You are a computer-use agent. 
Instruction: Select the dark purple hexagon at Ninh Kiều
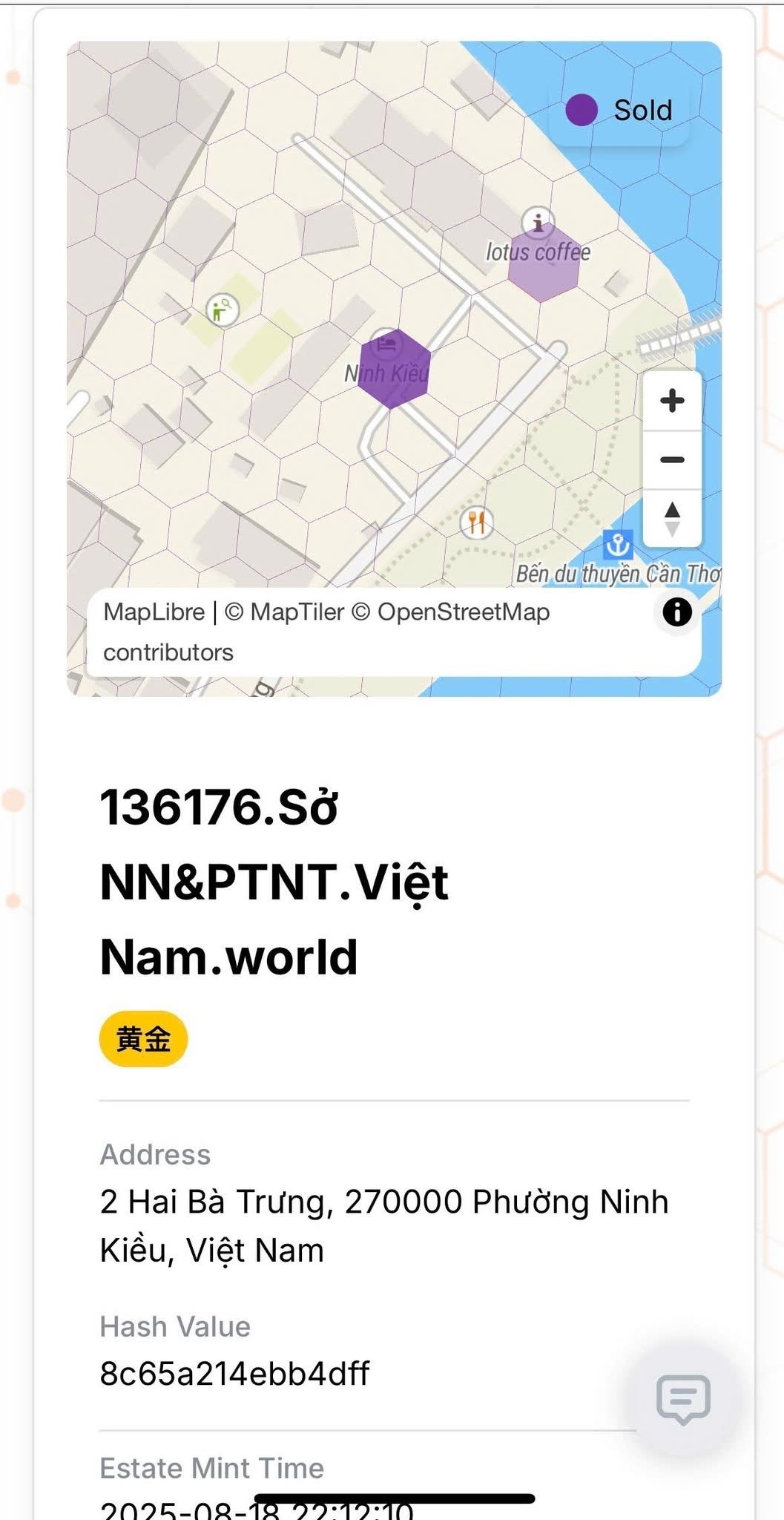pos(394,369)
